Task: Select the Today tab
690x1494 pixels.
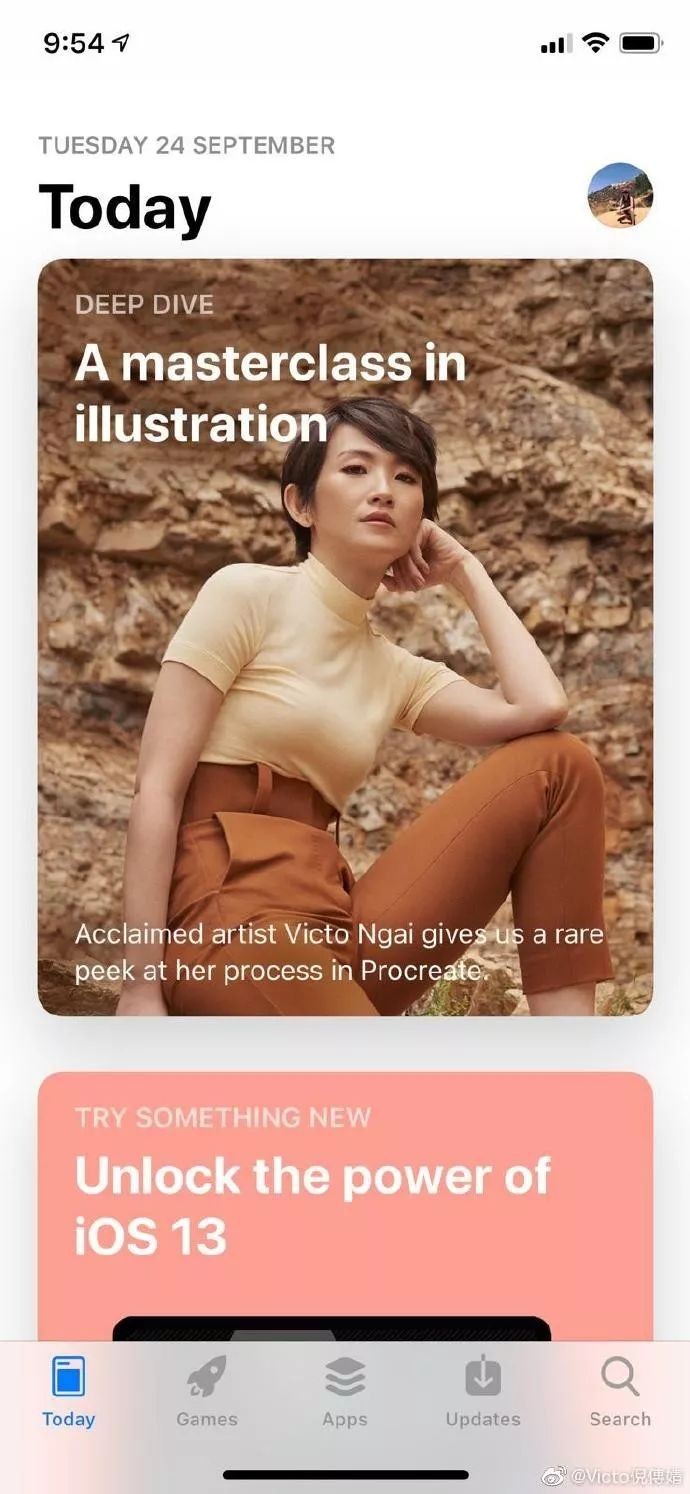Action: click(x=69, y=1391)
